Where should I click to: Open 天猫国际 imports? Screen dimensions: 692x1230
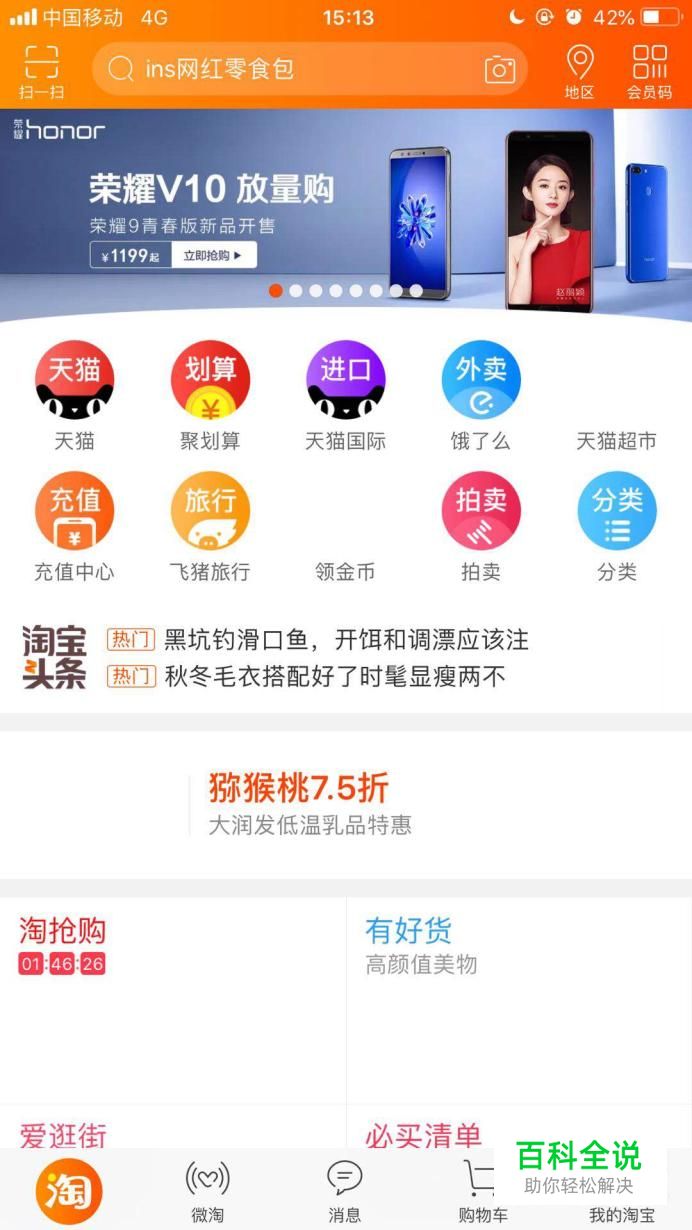(x=345, y=395)
